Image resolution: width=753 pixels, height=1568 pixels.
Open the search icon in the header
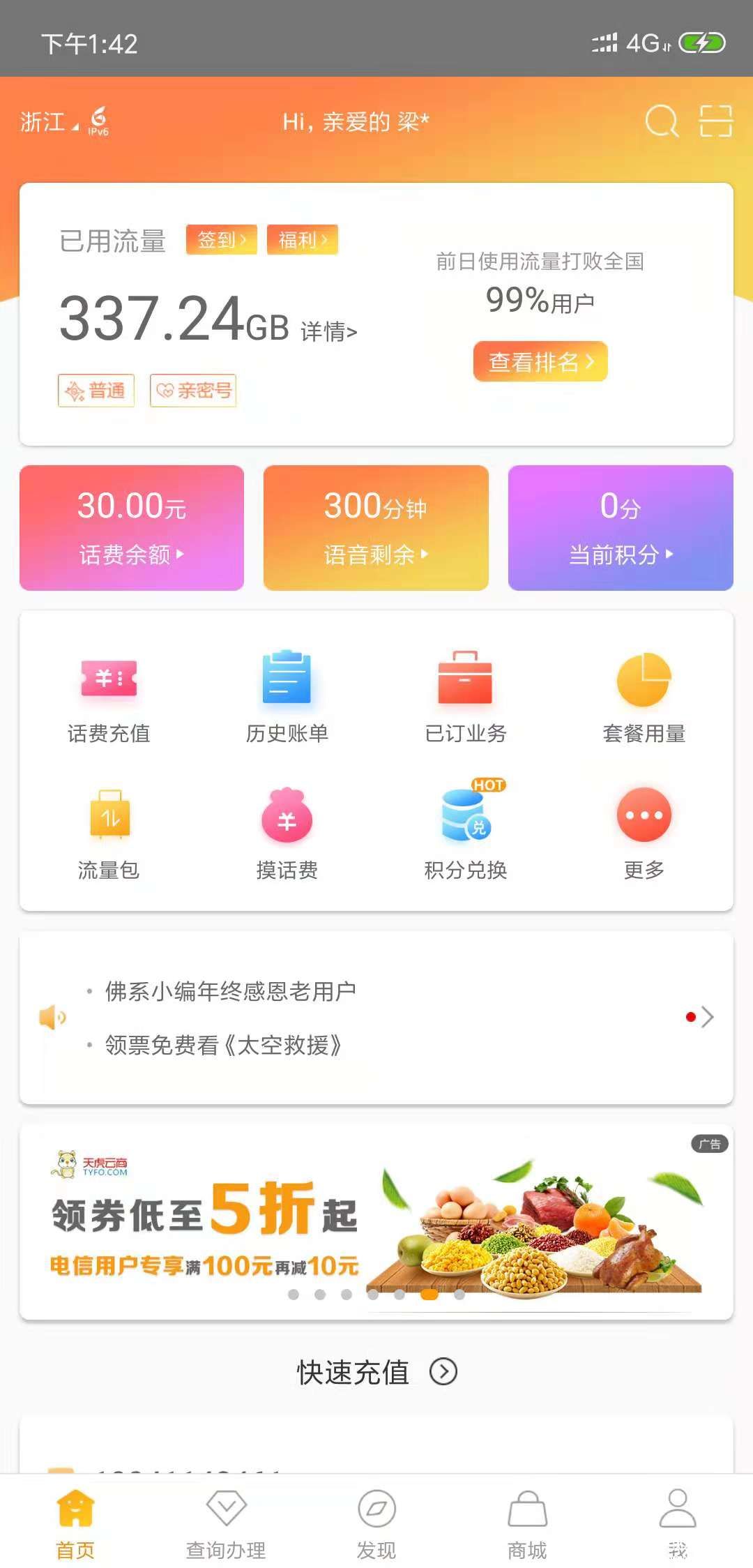(x=661, y=121)
